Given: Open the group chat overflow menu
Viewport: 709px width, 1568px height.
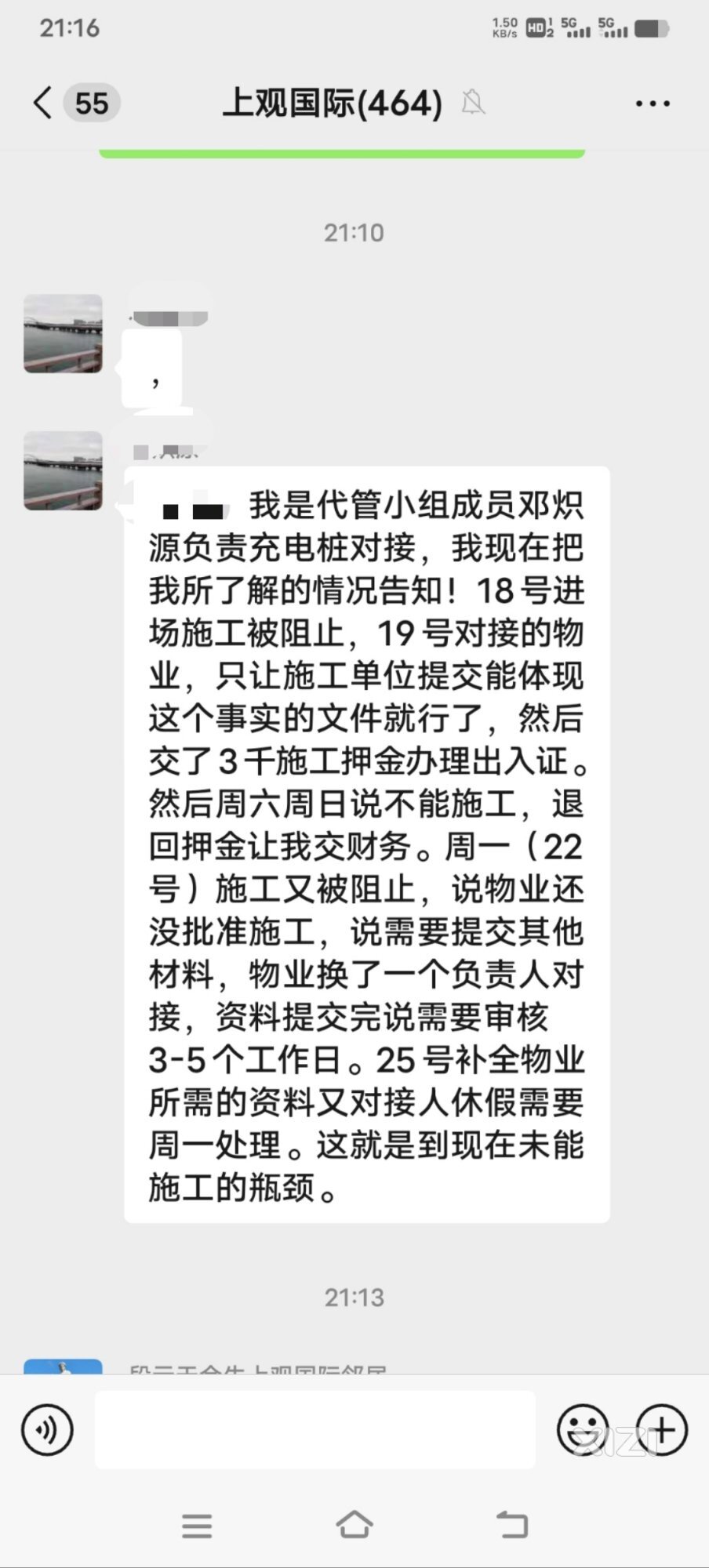Looking at the screenshot, I should pos(652,103).
